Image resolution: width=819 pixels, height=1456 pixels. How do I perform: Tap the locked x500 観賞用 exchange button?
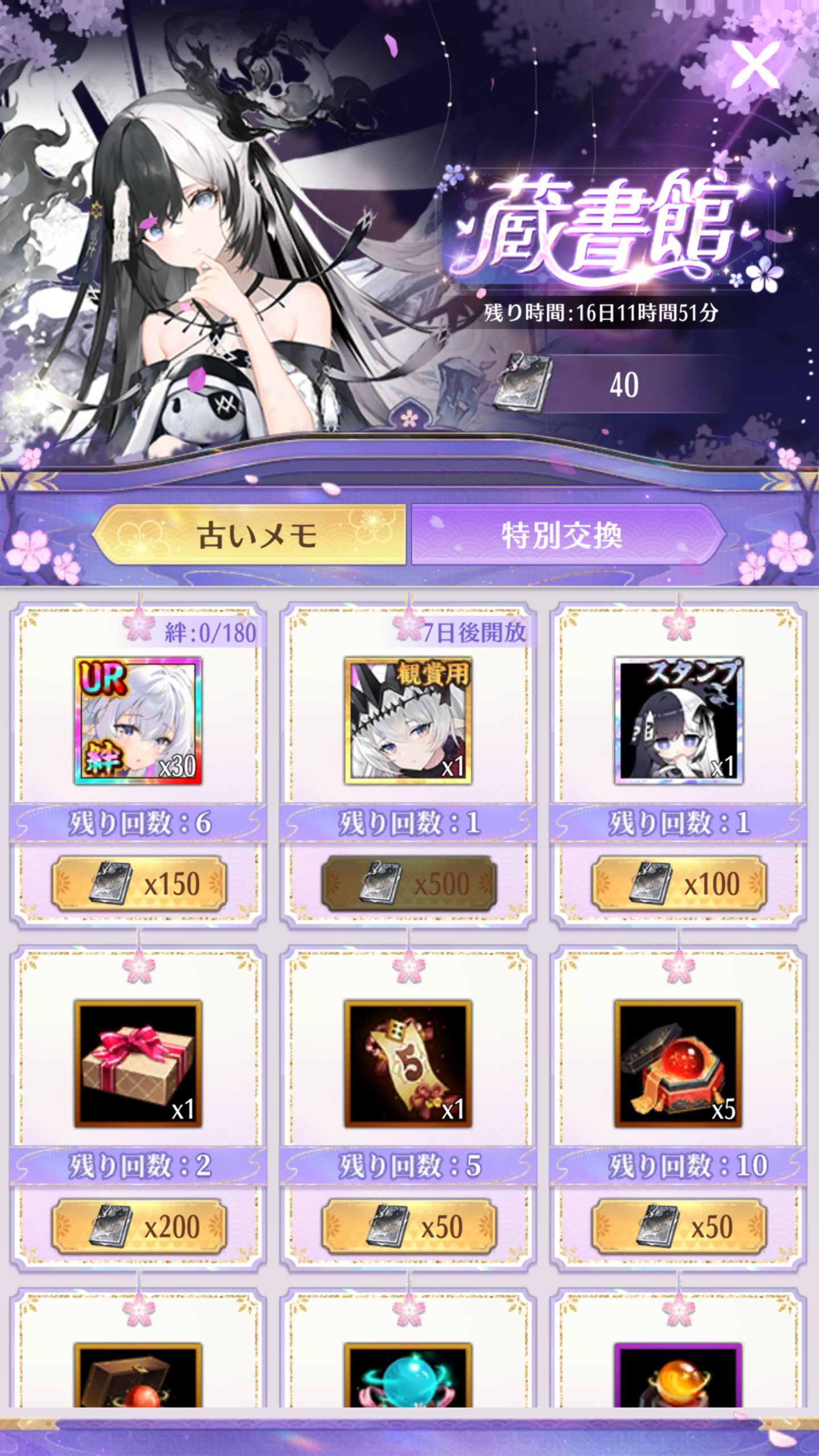click(409, 884)
